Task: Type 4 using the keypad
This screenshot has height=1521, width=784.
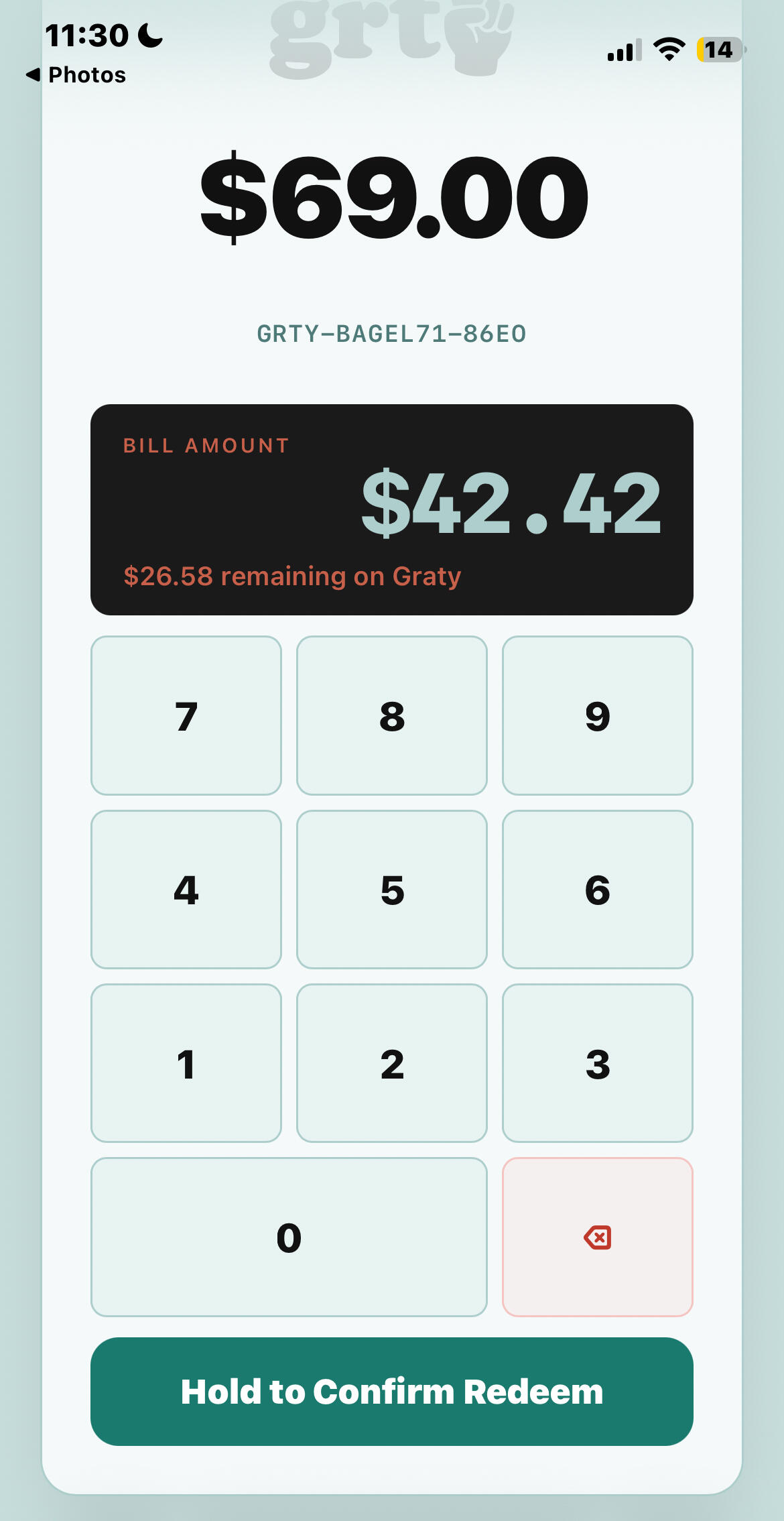Action: 186,890
